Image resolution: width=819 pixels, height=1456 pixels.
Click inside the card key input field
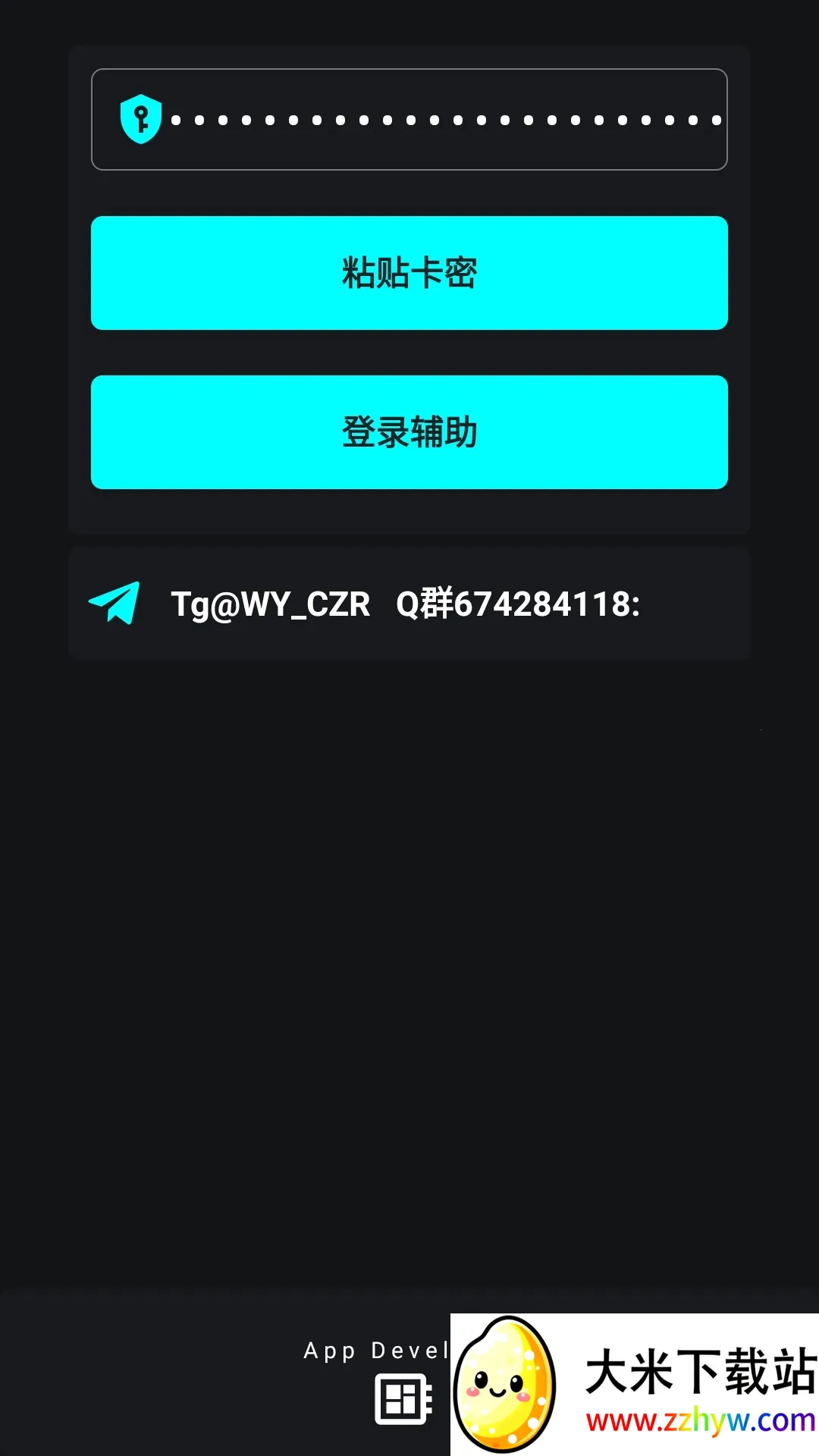(x=409, y=119)
